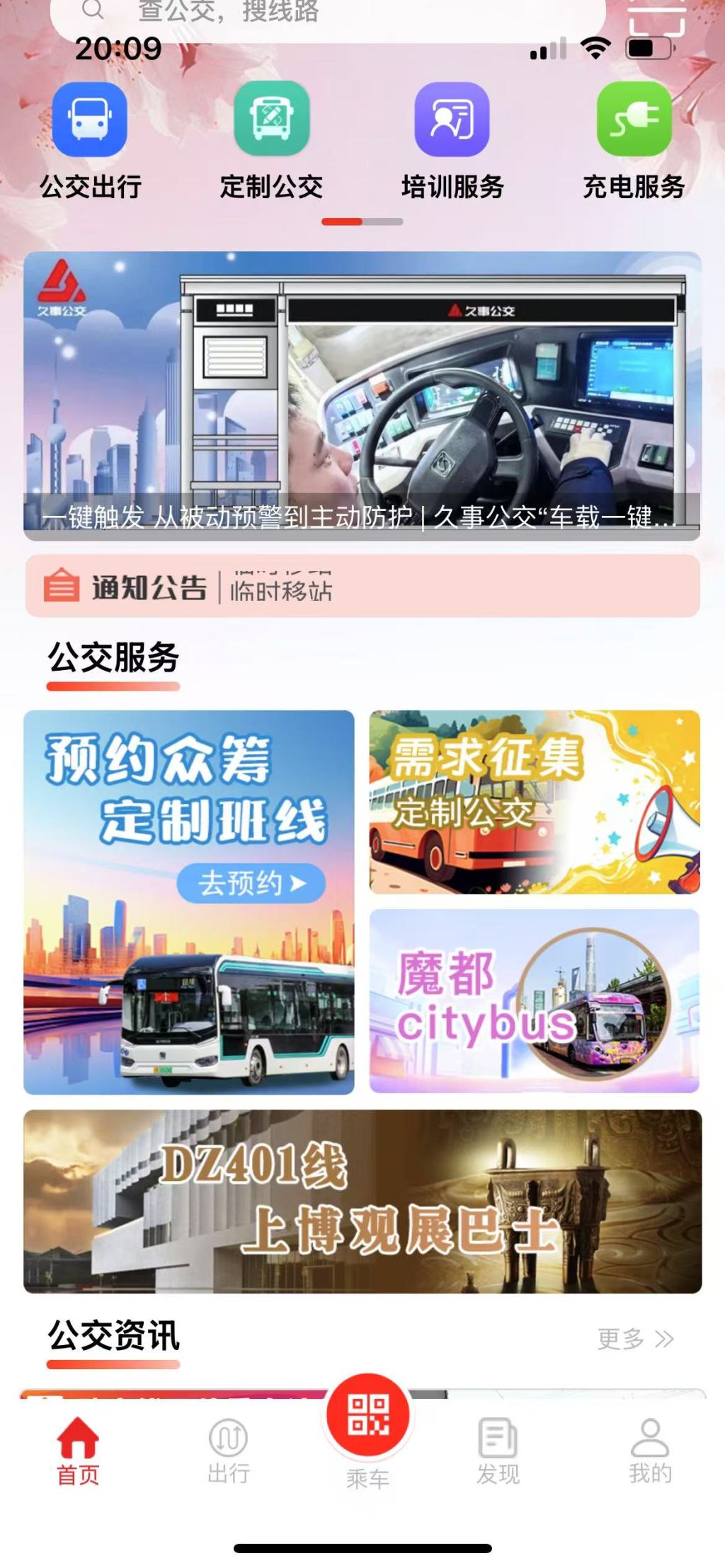Image resolution: width=725 pixels, height=1568 pixels.
Task: Open the scan icon beside the search box
Action: (x=657, y=17)
